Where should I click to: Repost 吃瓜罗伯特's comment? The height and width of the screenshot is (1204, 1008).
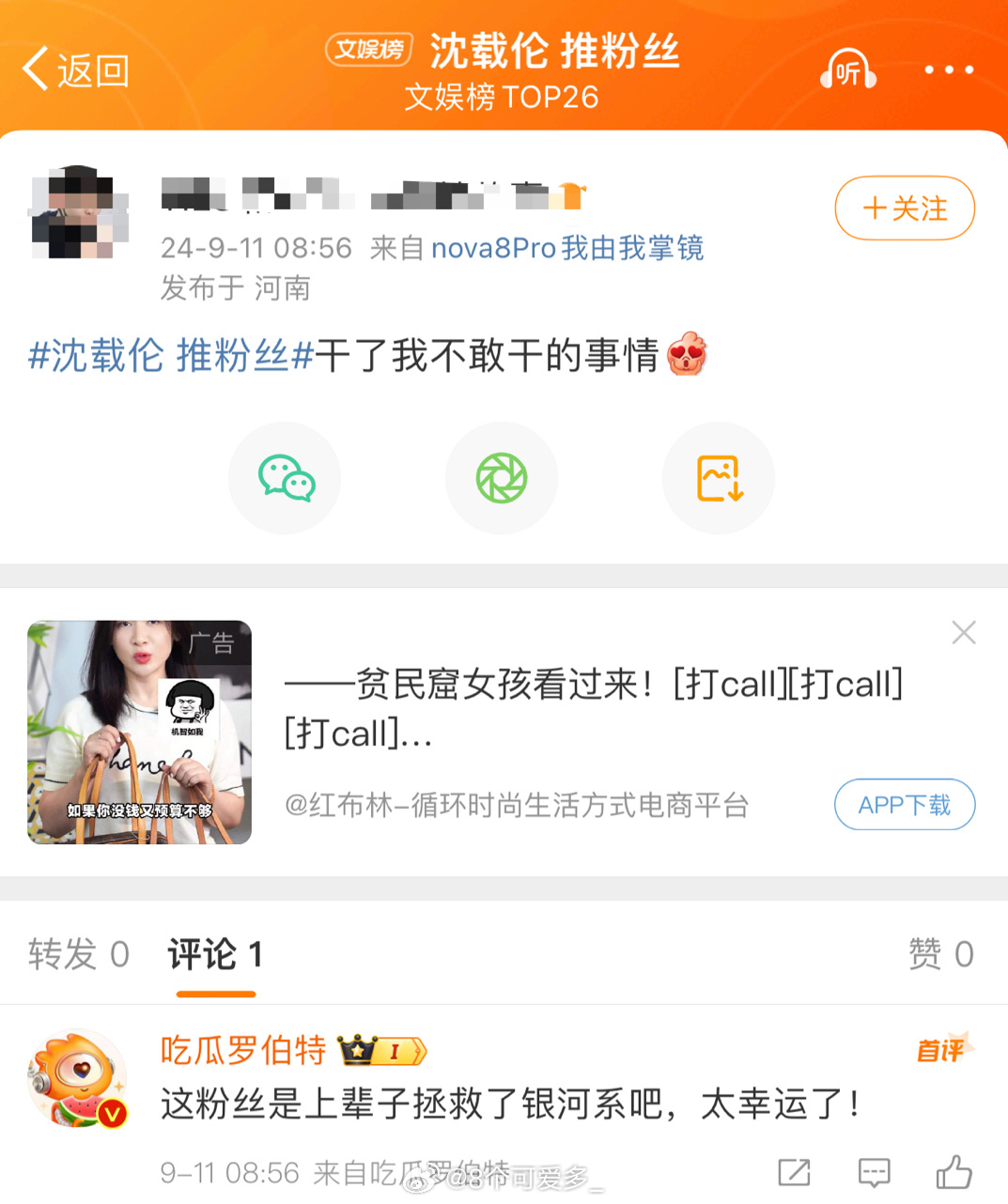[794, 1172]
